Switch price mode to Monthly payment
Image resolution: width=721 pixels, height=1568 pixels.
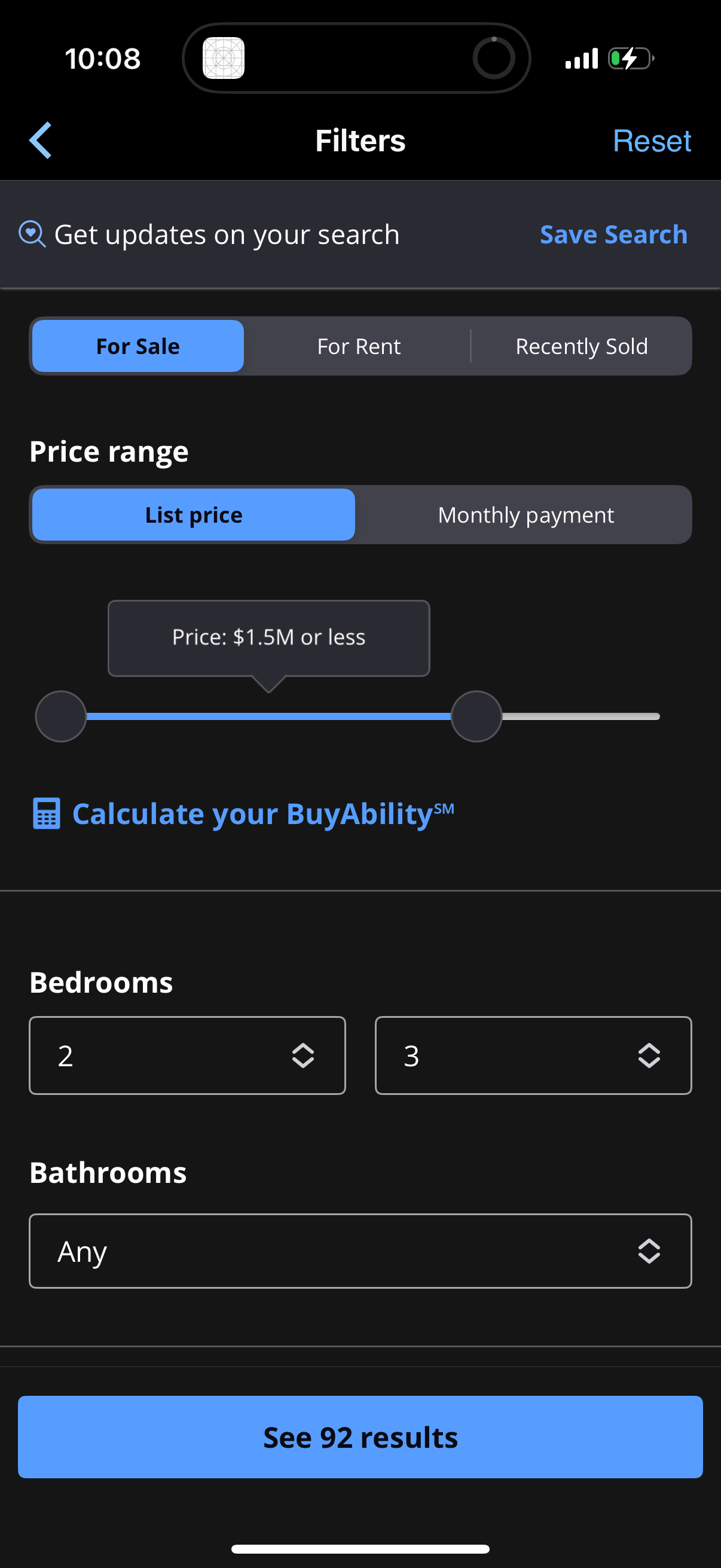pyautogui.click(x=524, y=514)
